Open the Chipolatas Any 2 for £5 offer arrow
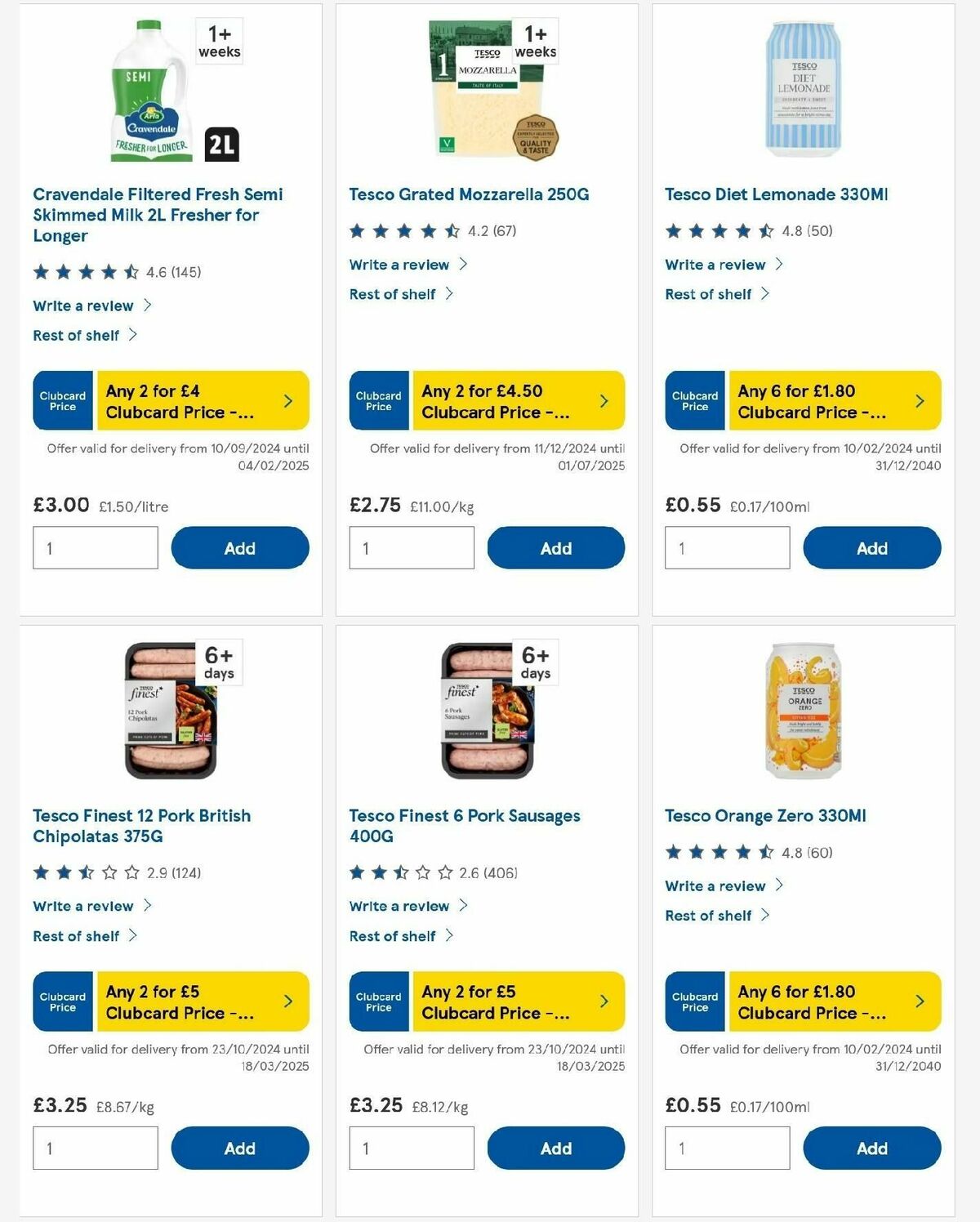Screen dimensions: 980x1222 click(x=288, y=1001)
